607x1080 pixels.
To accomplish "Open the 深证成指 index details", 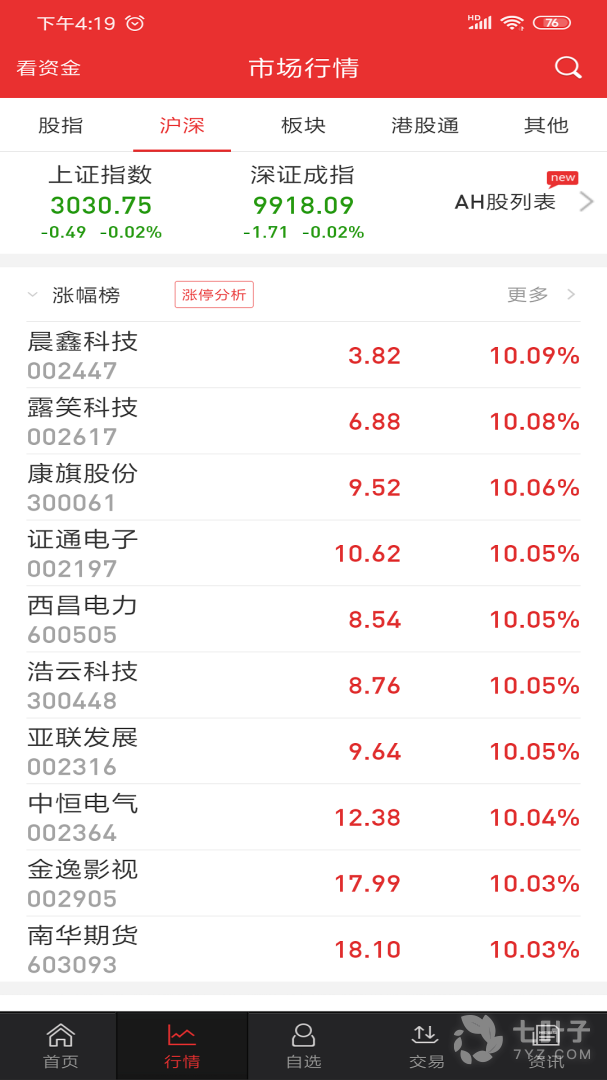I will 303,203.
